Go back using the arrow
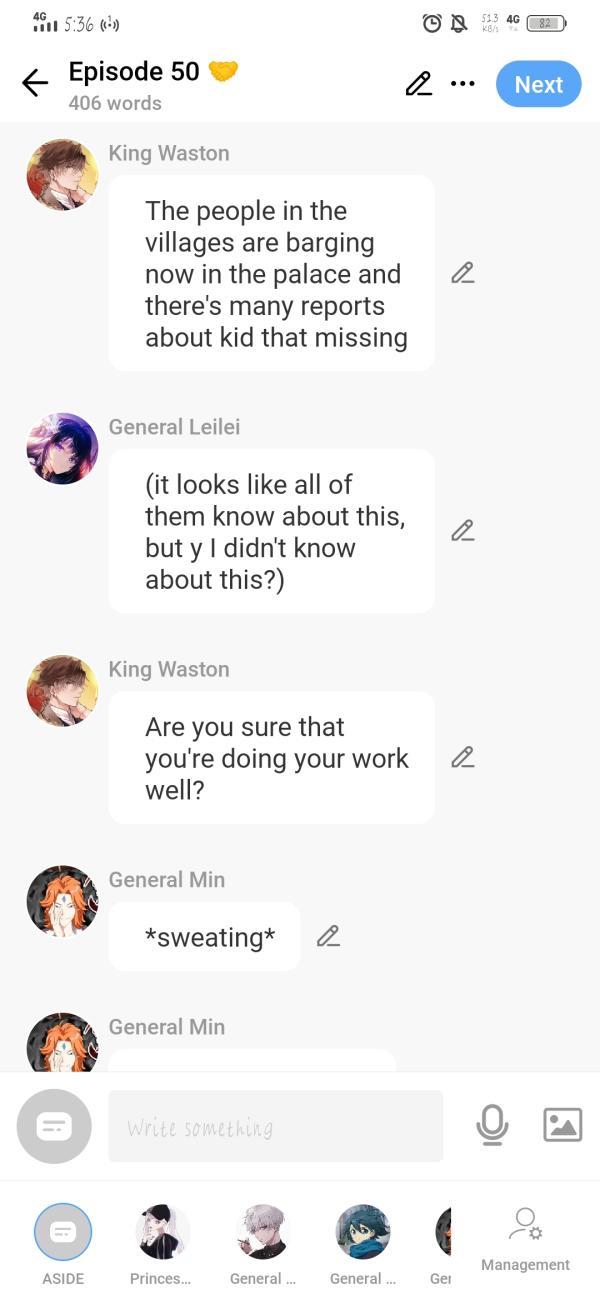The width and height of the screenshot is (600, 1300). point(35,84)
